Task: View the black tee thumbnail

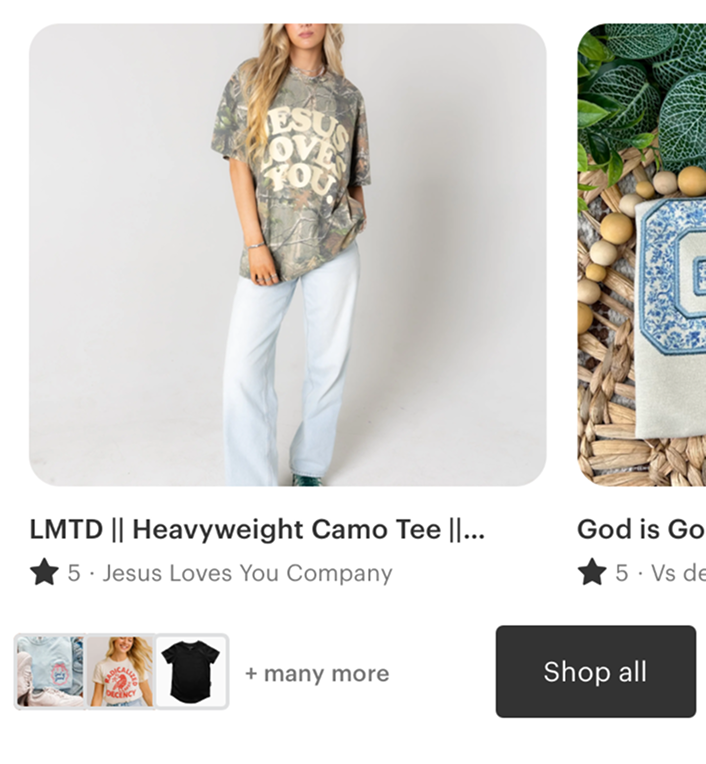Action: 191,672
